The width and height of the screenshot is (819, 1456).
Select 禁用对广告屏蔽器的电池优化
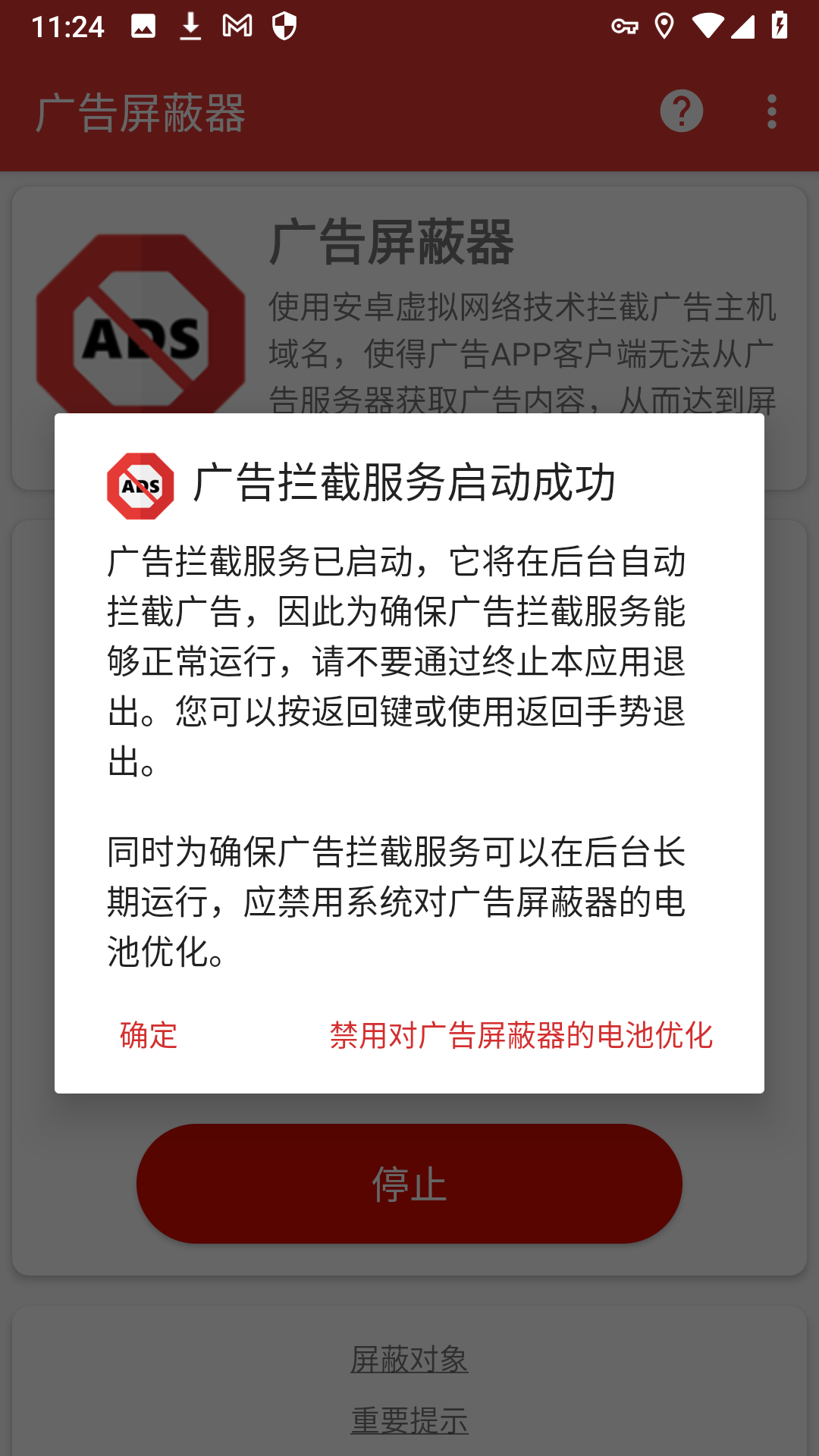point(521,1035)
